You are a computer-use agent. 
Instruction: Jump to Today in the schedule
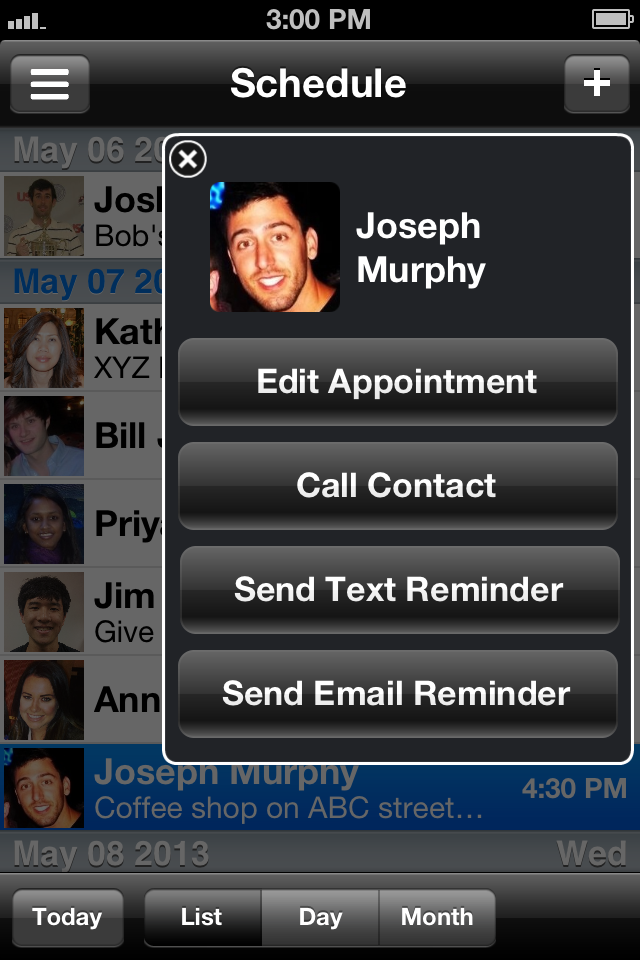click(x=67, y=917)
